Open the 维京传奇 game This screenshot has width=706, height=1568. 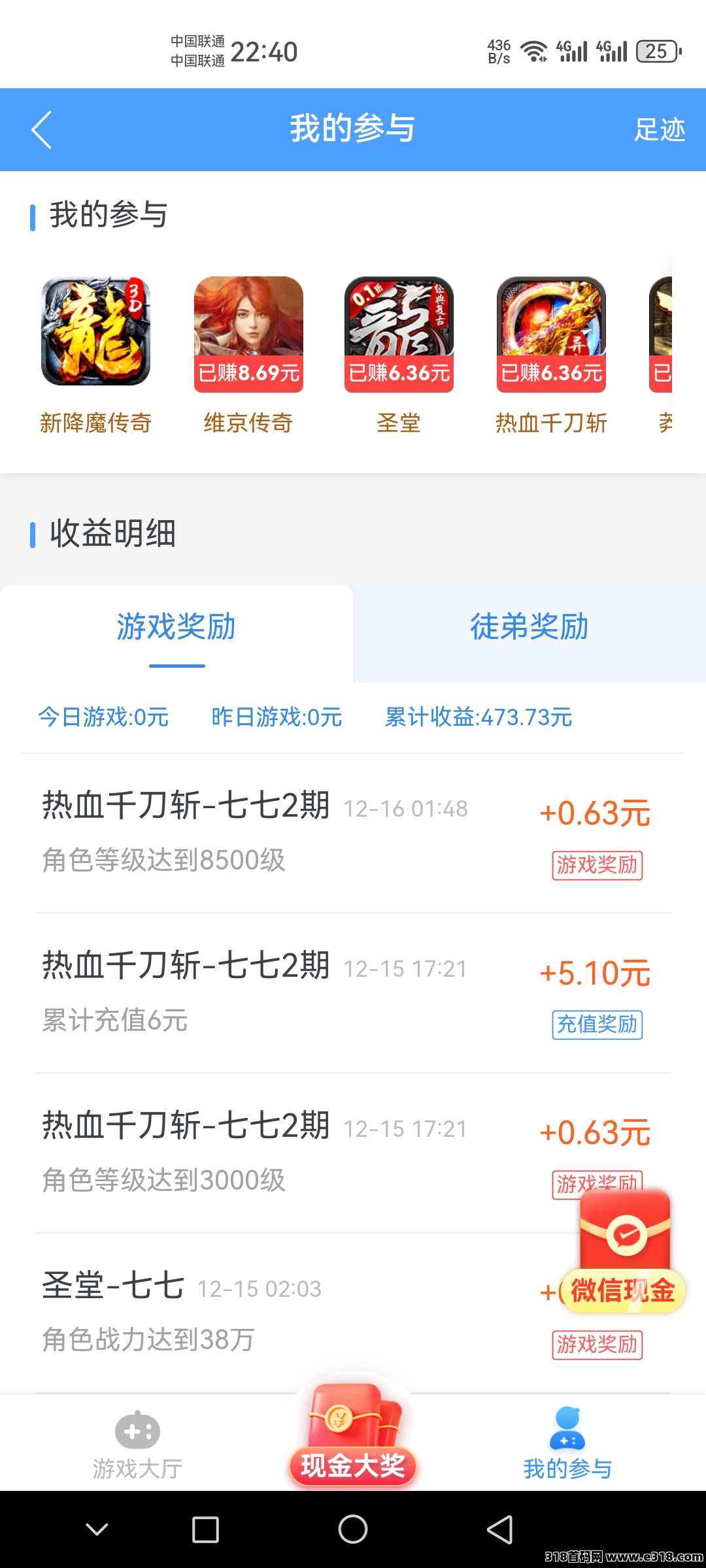[x=248, y=333]
